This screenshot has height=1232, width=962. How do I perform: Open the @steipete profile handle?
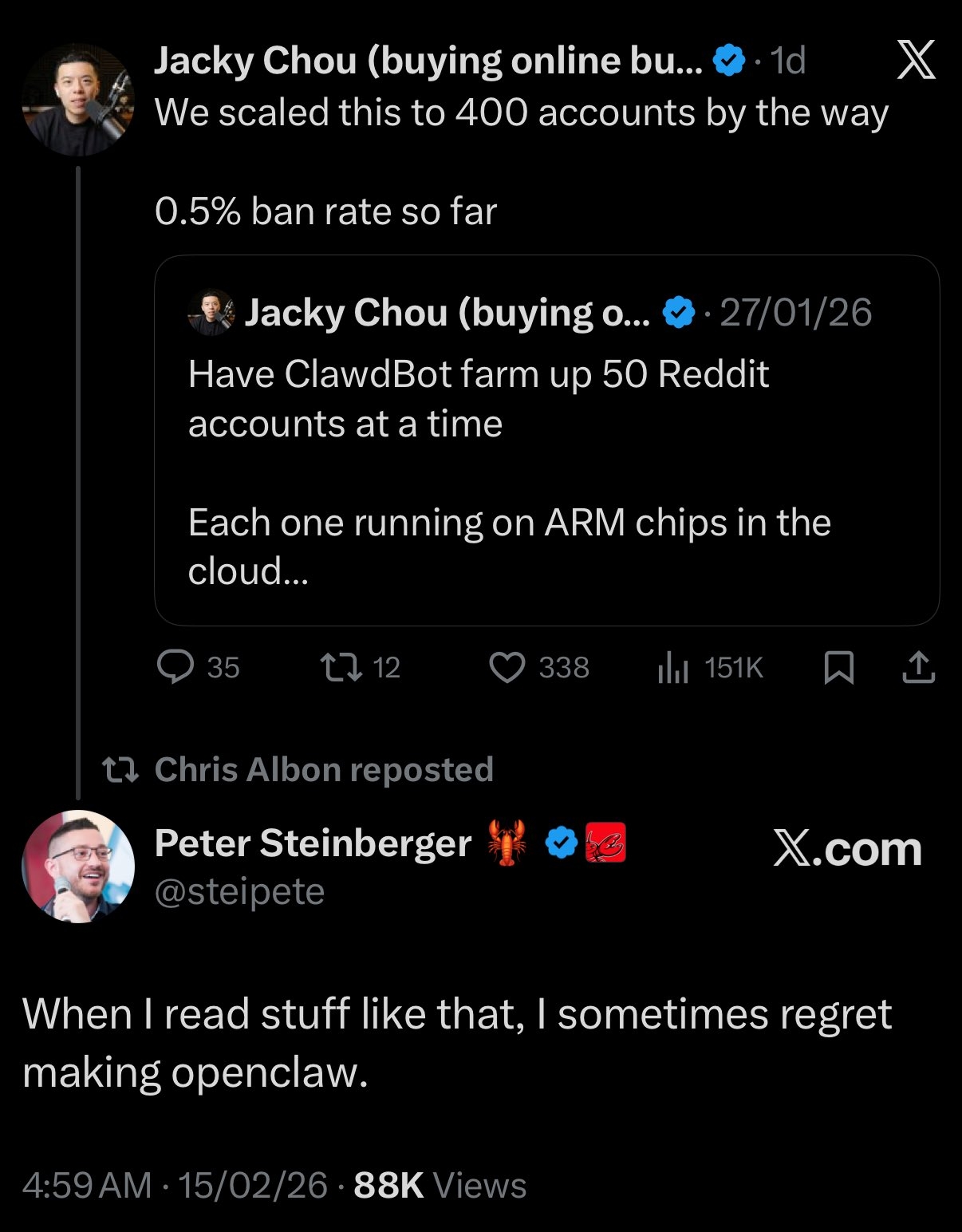(x=239, y=891)
